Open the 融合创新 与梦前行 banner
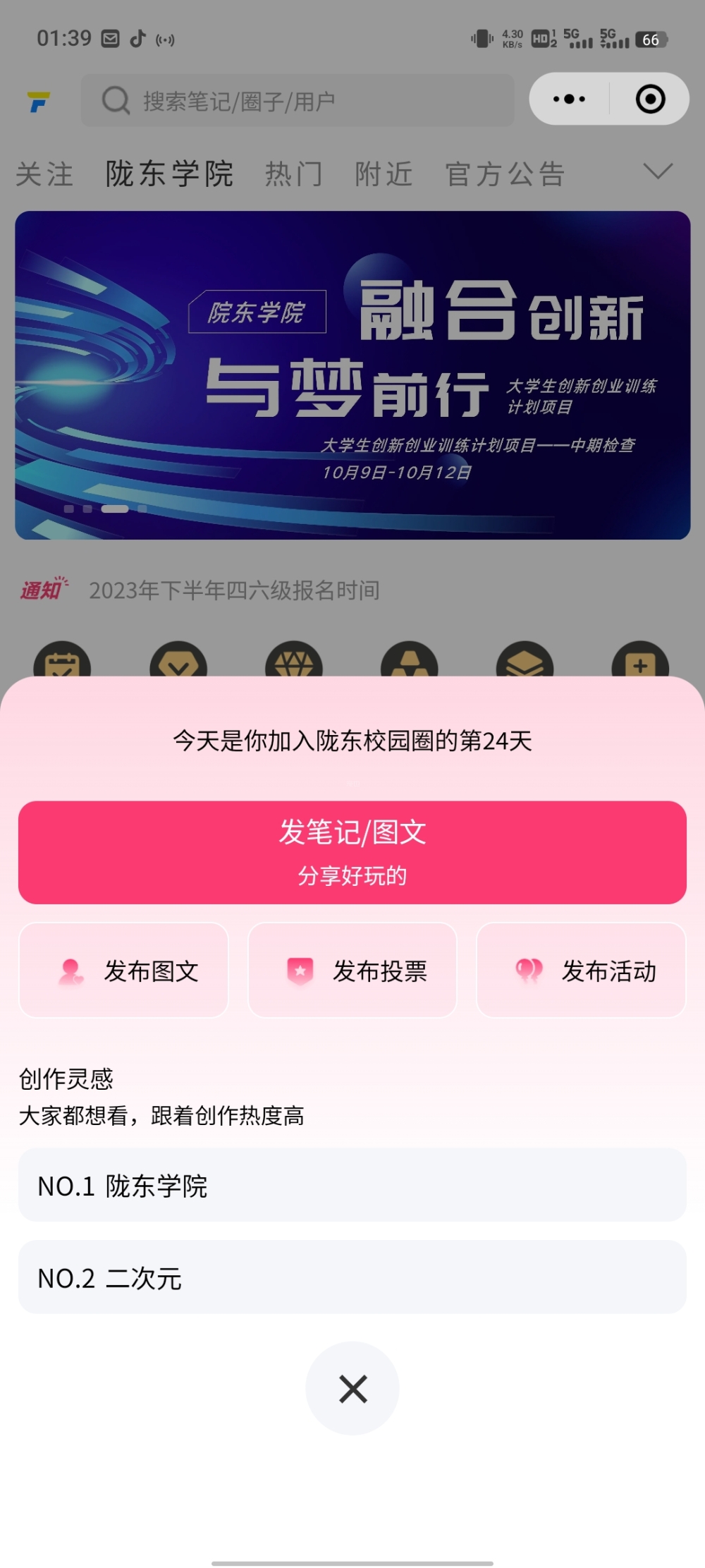This screenshot has height=1568, width=705. click(x=352, y=375)
